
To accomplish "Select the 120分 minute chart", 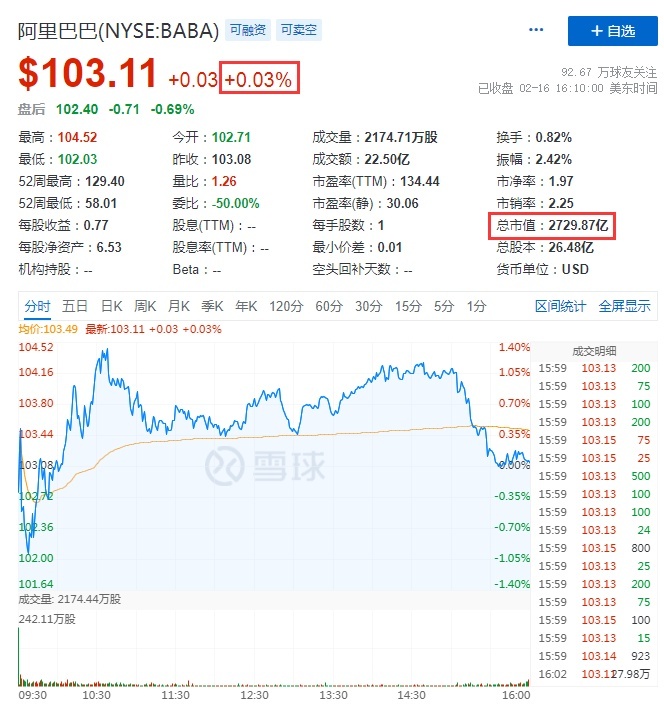I will (x=285, y=306).
